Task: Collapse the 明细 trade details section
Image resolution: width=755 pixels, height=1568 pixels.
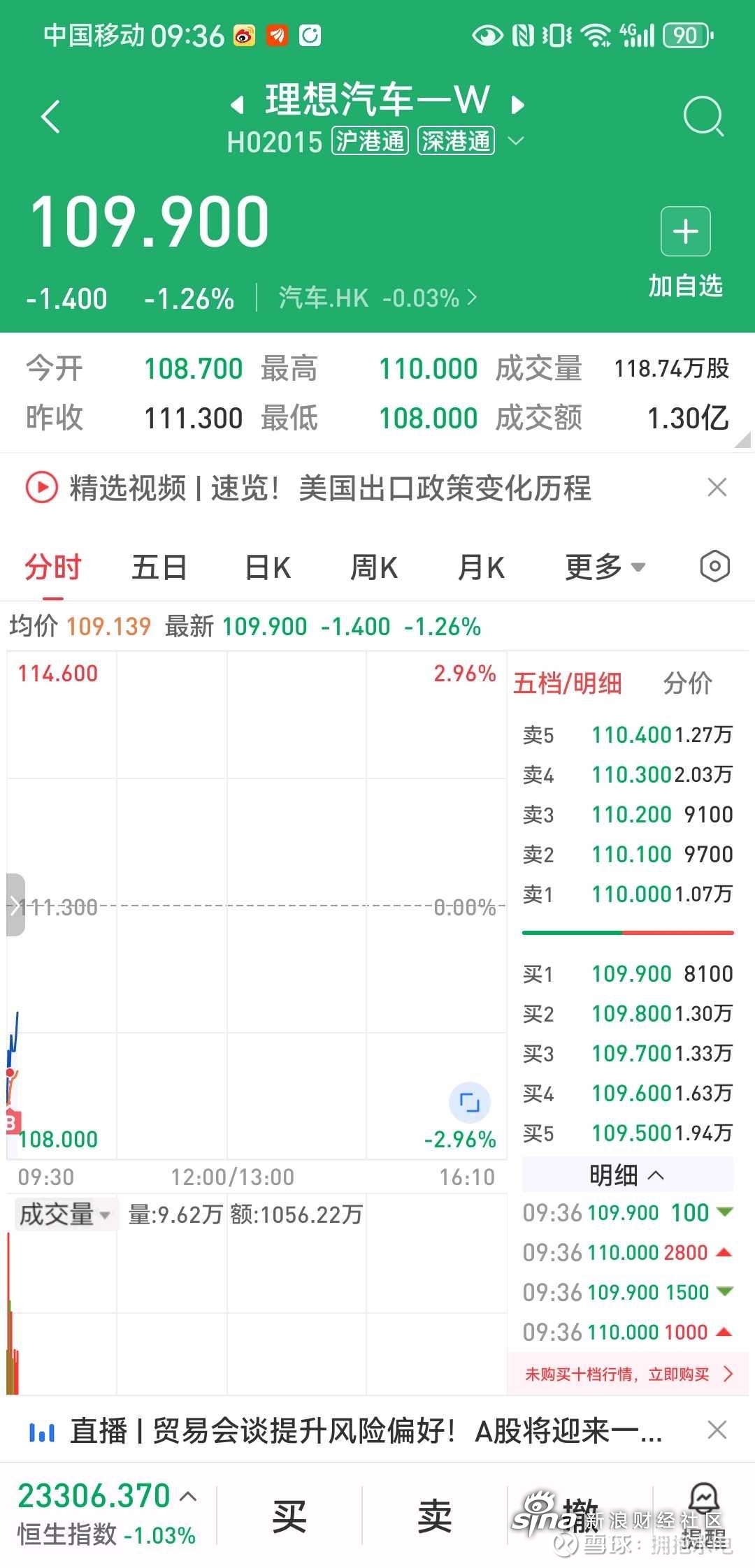Action: [x=627, y=1175]
